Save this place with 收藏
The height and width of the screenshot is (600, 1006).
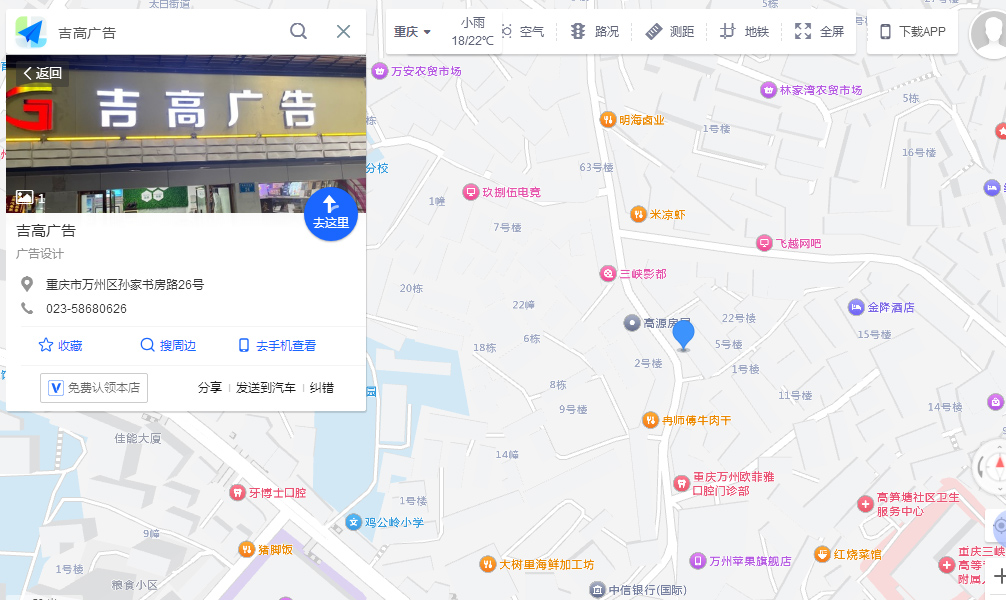click(x=60, y=346)
